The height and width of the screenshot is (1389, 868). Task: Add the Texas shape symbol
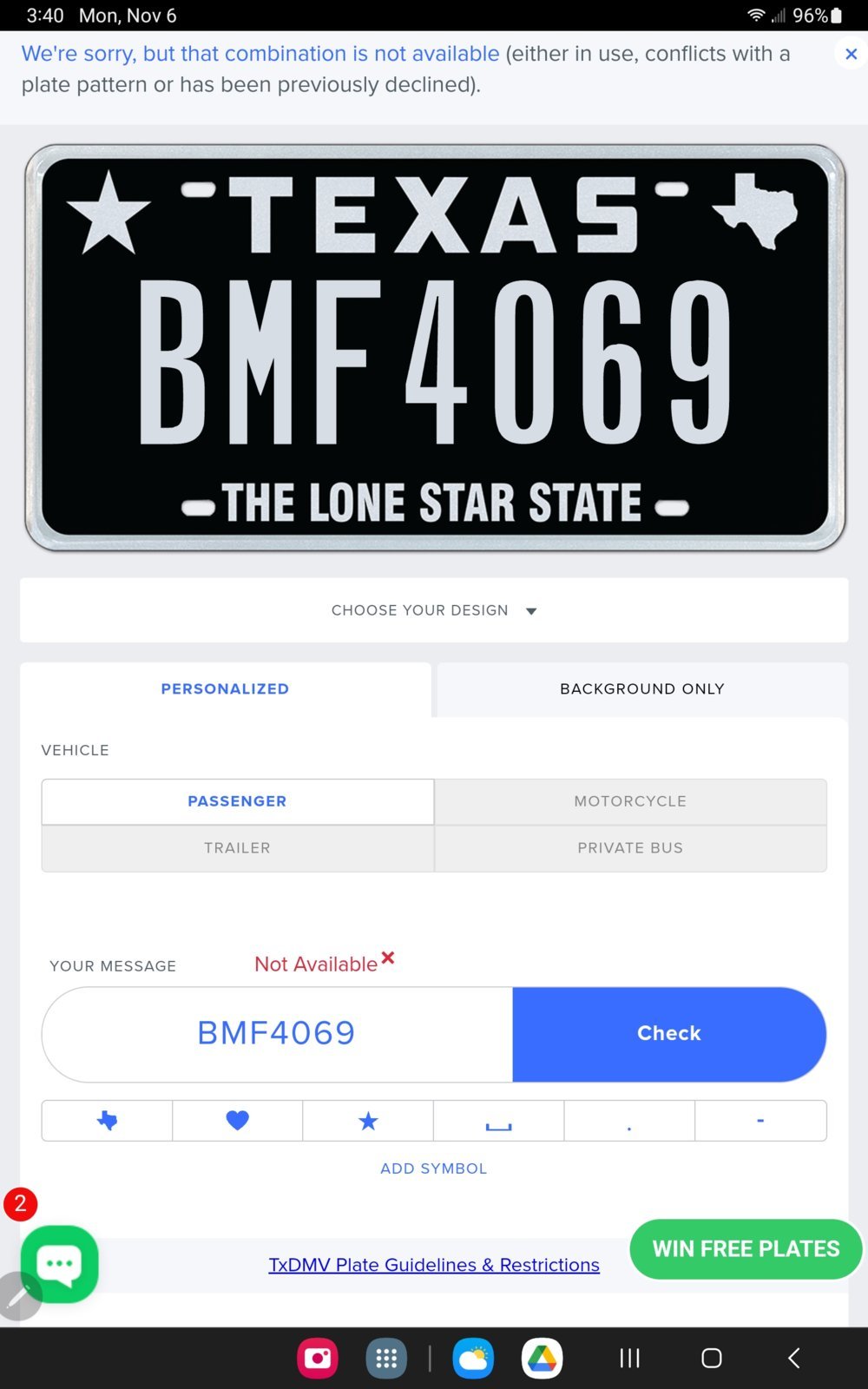click(x=107, y=1121)
